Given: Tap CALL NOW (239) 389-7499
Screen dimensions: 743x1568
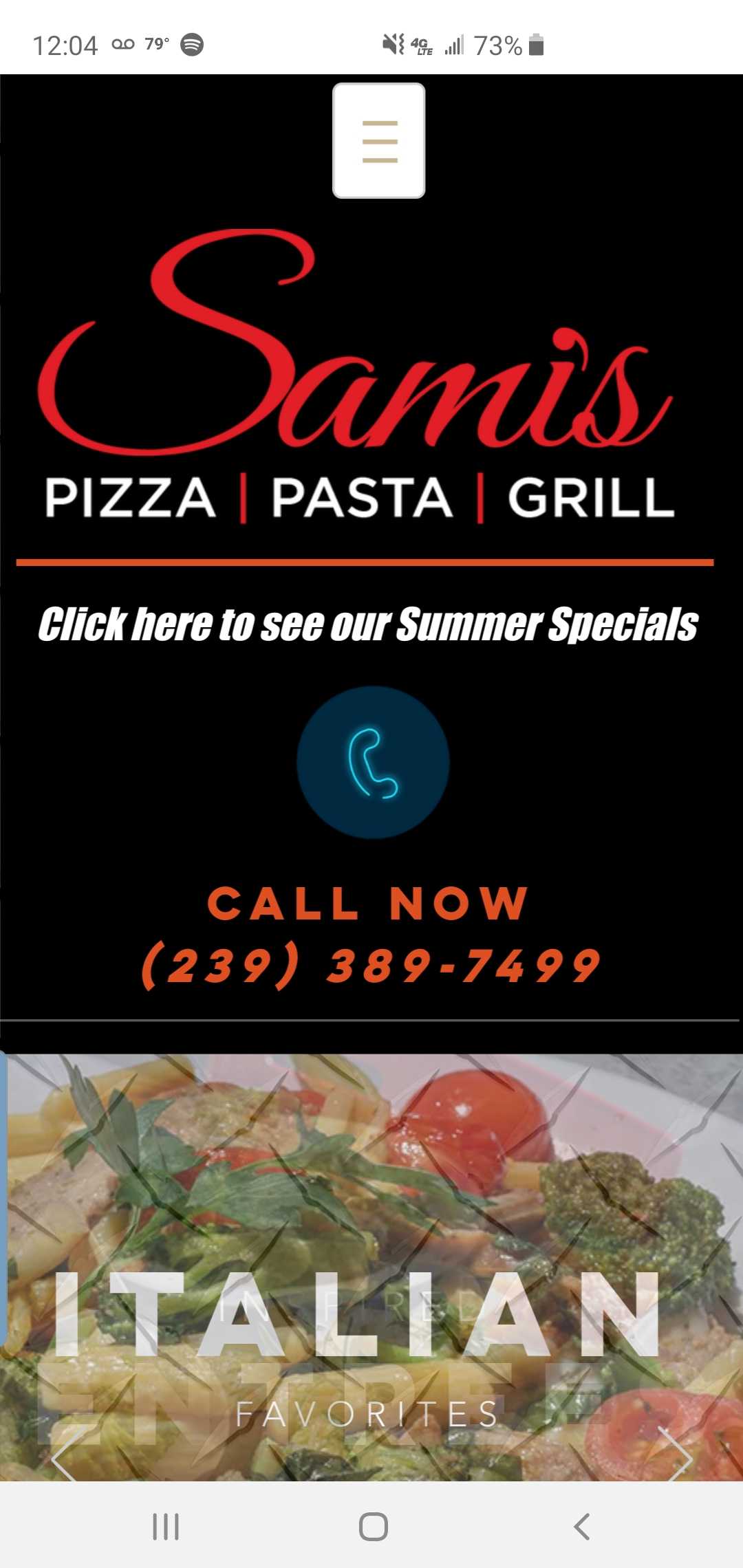Looking at the screenshot, I should tap(370, 935).
